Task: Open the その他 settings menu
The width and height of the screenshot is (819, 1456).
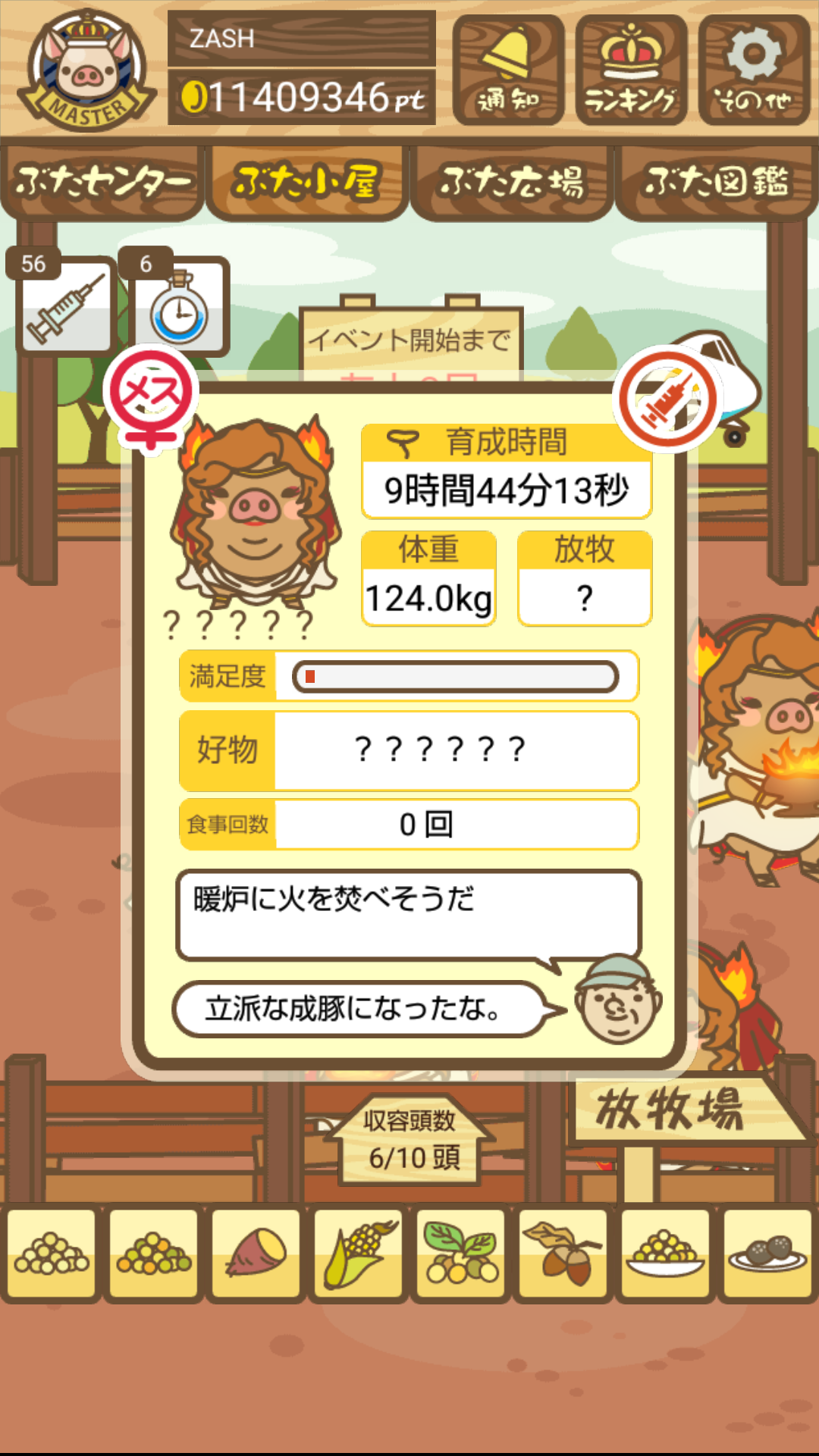Action: coord(754,70)
